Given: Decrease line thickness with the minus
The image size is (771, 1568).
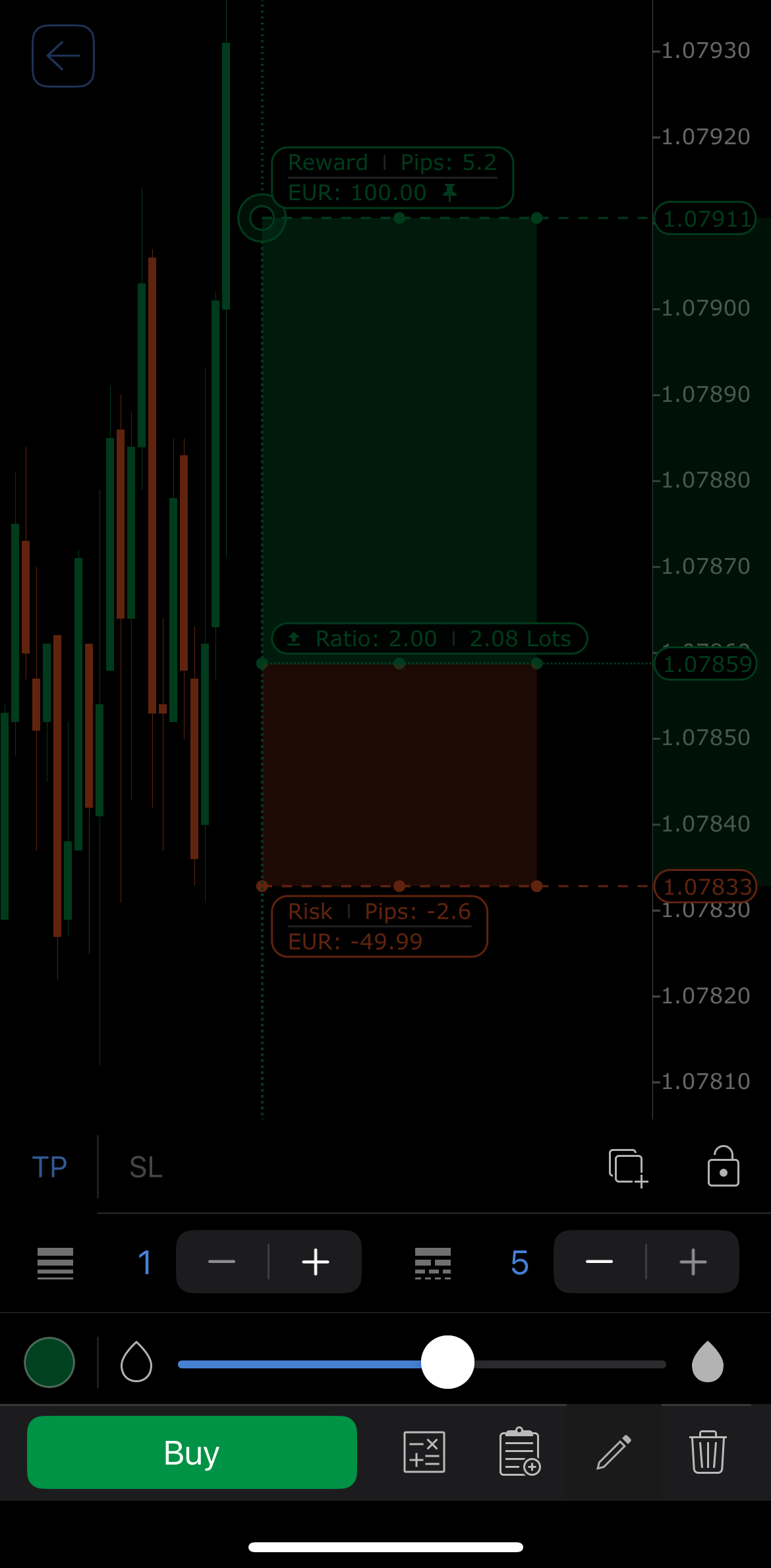Looking at the screenshot, I should [221, 1262].
